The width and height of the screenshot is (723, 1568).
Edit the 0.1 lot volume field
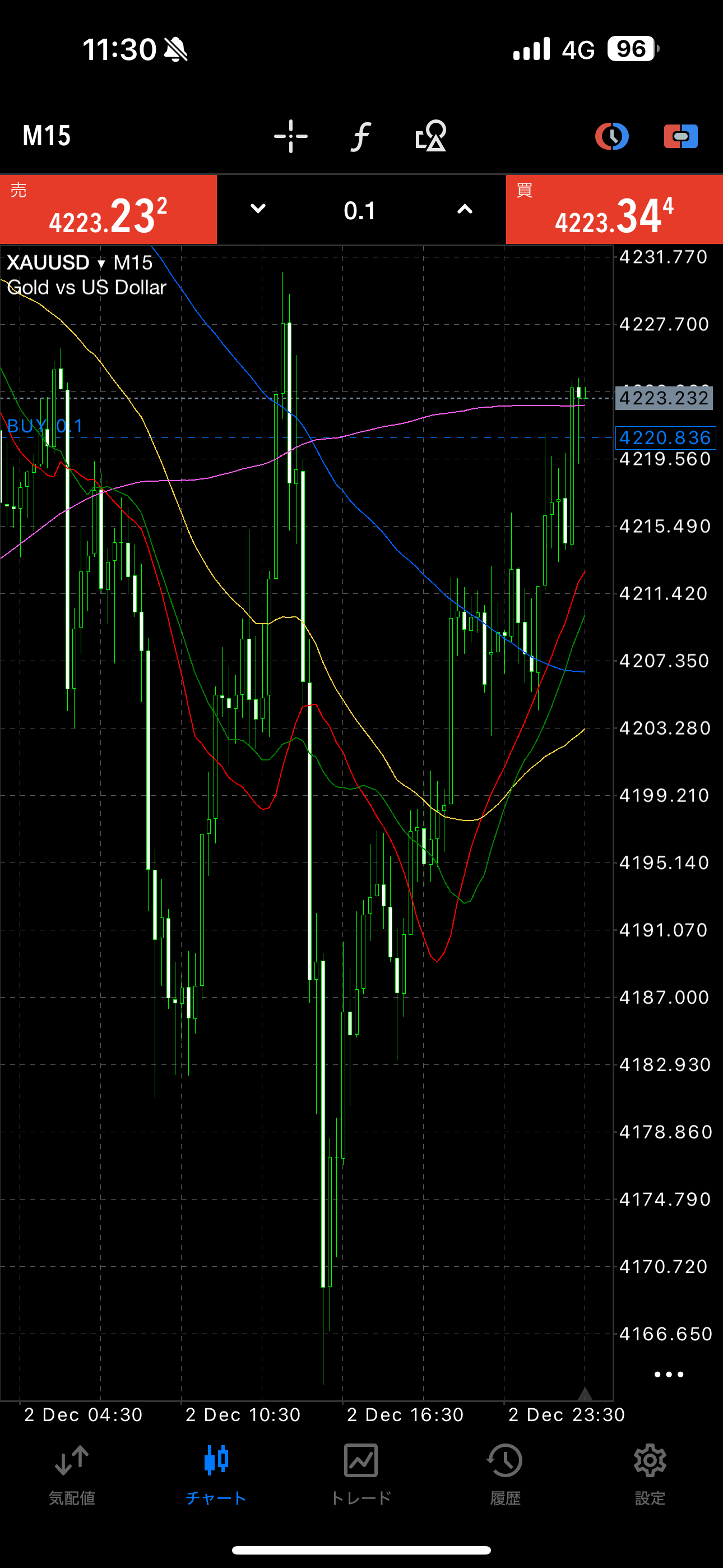(360, 211)
